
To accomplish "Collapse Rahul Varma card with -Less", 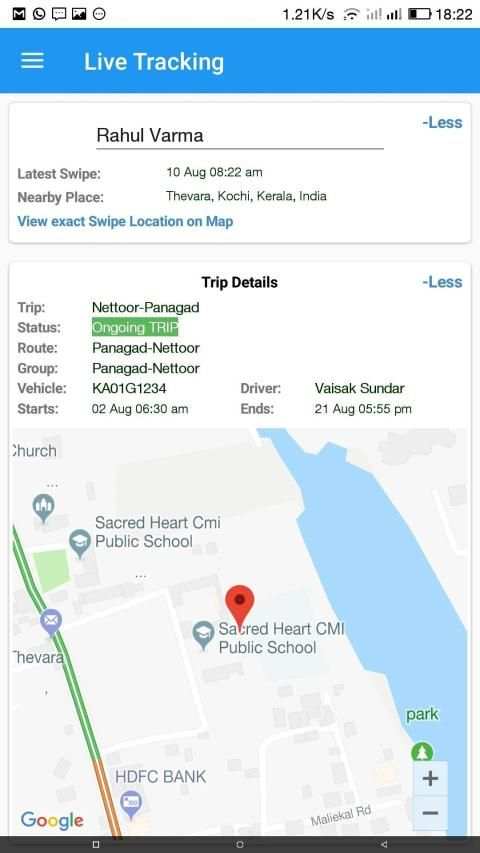I will [x=442, y=122].
